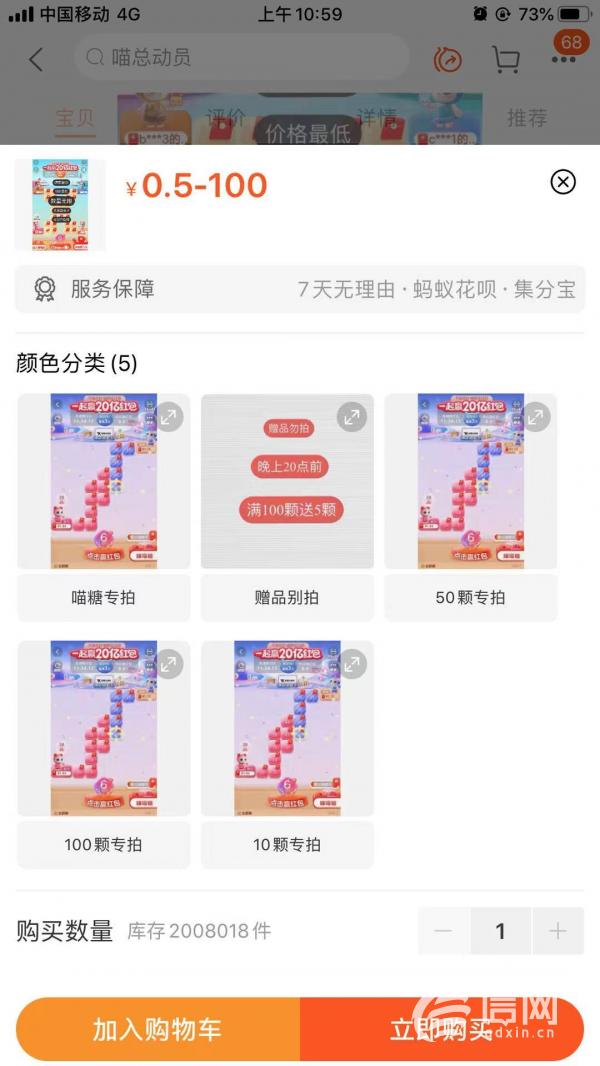Viewport: 600px width, 1066px height.
Task: Edit the purchase quantity field
Action: [x=500, y=931]
